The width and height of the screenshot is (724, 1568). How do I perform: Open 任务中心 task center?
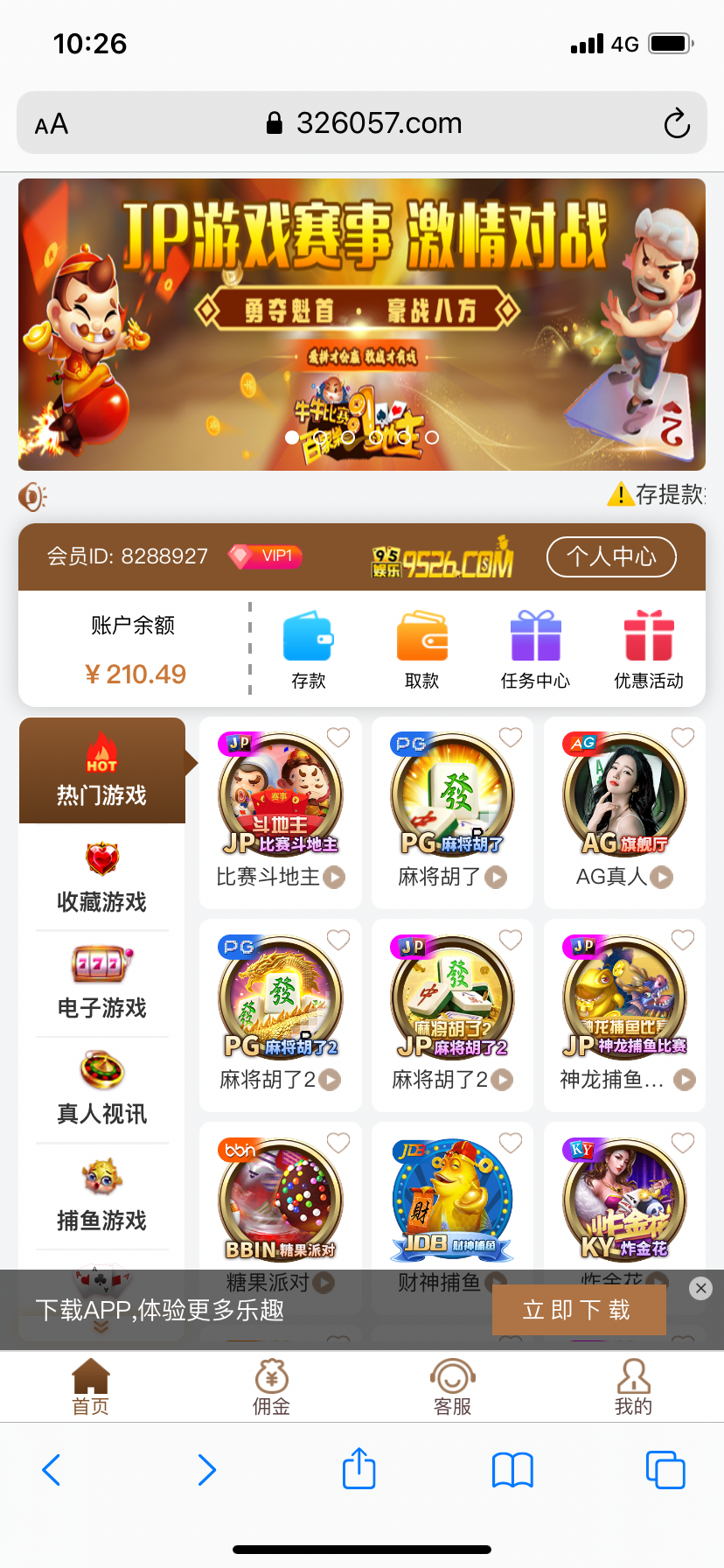pyautogui.click(x=535, y=649)
